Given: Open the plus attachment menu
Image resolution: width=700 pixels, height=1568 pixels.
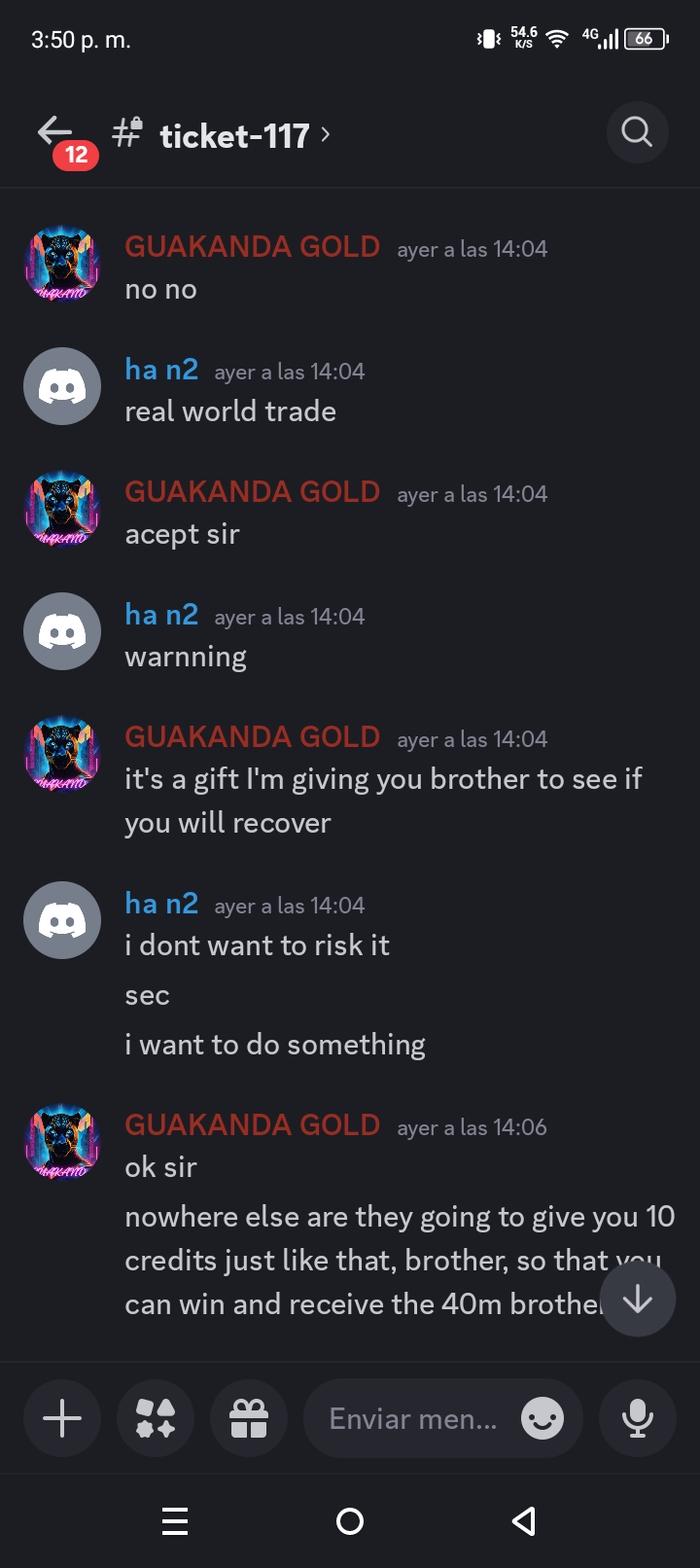Looking at the screenshot, I should 62,1418.
